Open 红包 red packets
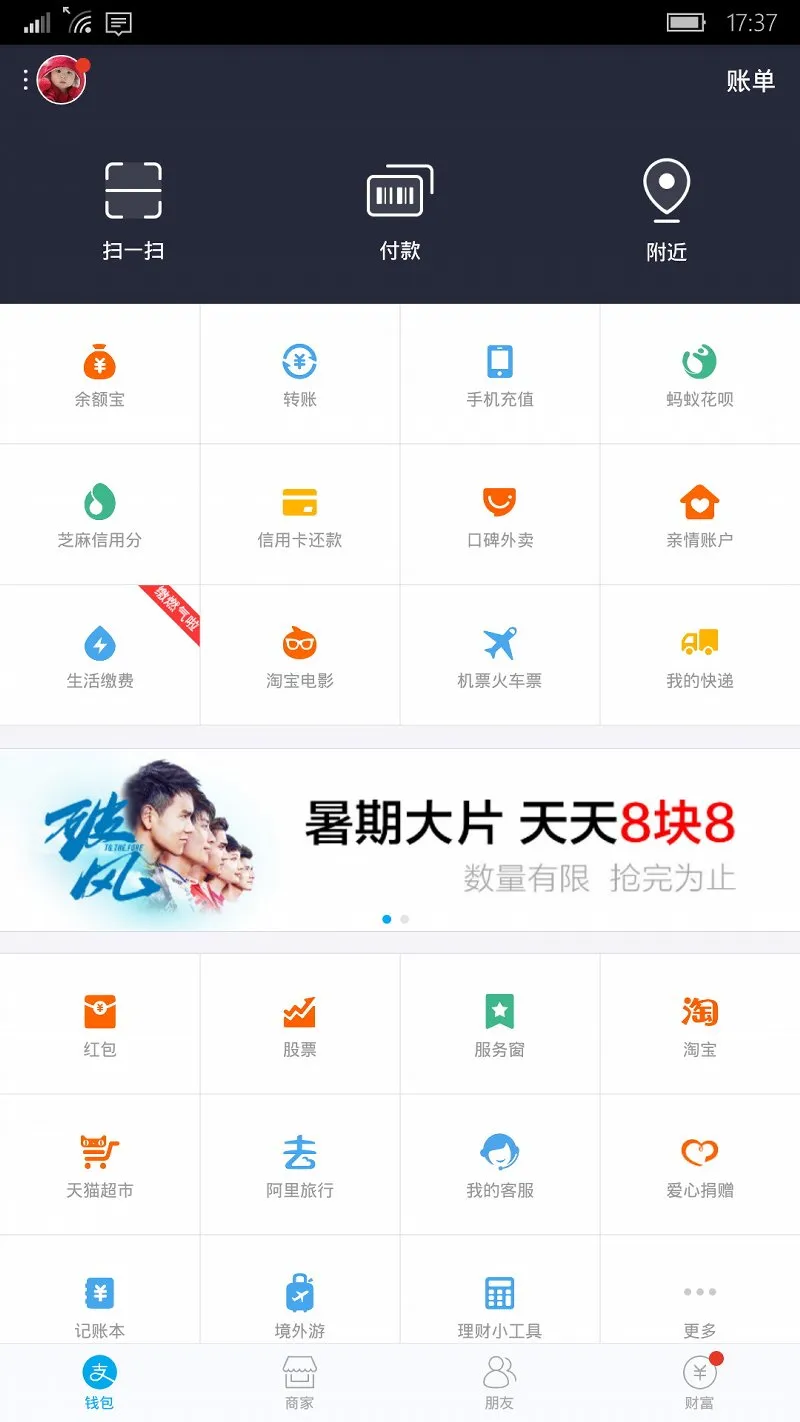This screenshot has width=800, height=1422. pos(100,1025)
